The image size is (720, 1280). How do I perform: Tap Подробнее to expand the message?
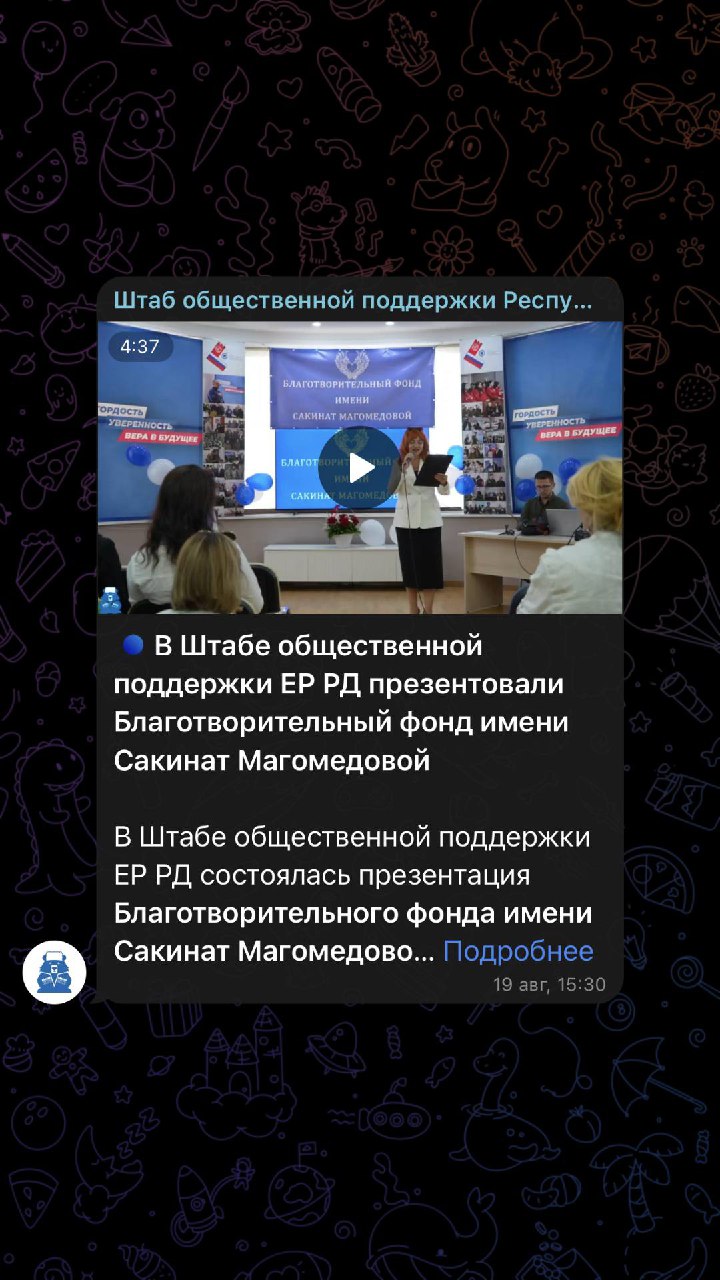518,951
